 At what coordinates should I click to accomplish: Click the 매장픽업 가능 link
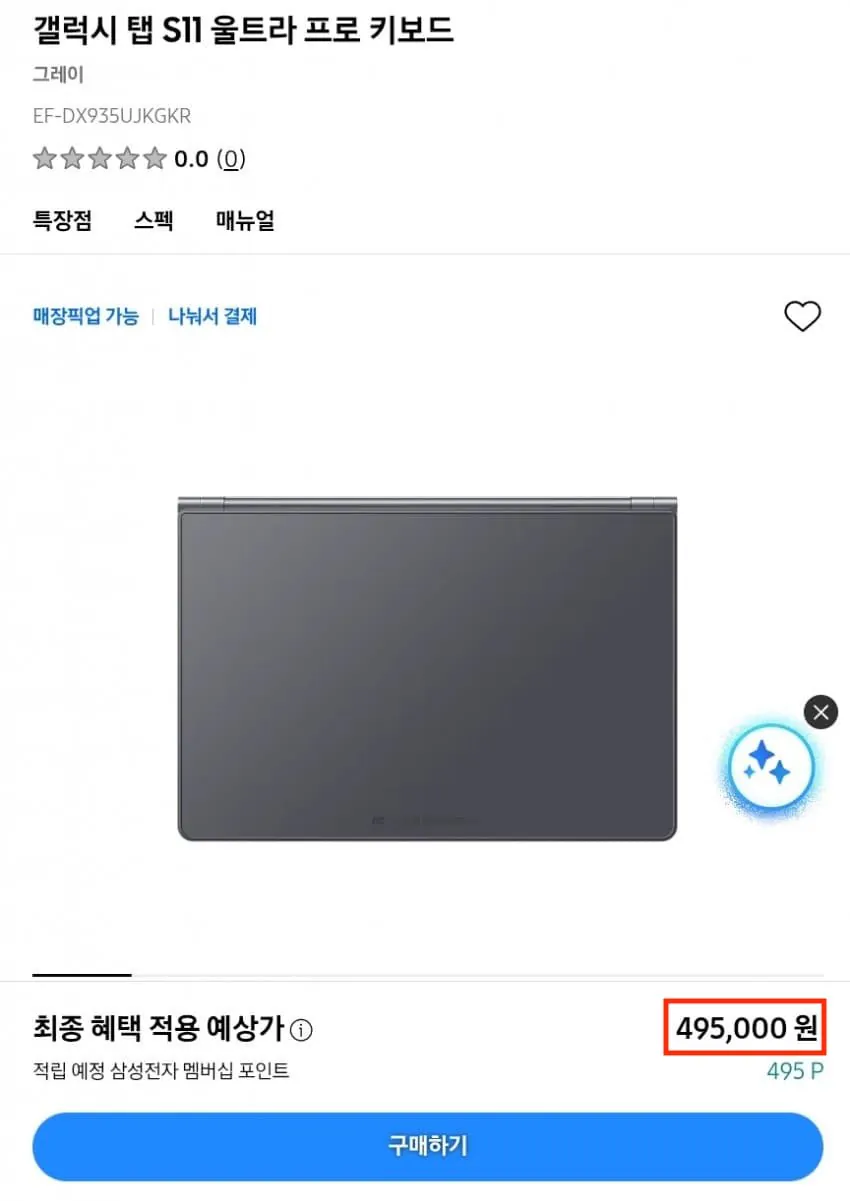pyautogui.click(x=85, y=315)
